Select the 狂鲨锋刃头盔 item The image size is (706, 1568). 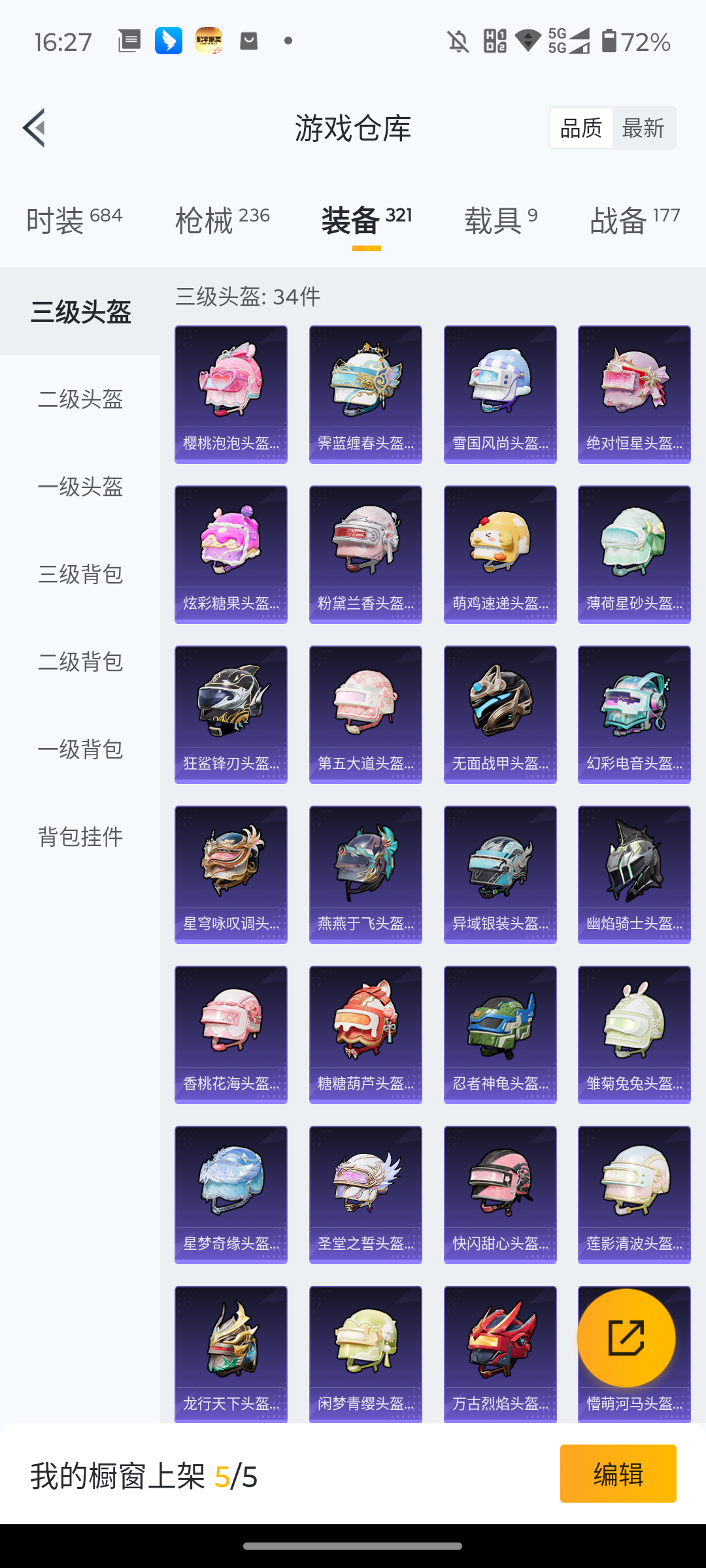coord(230,713)
